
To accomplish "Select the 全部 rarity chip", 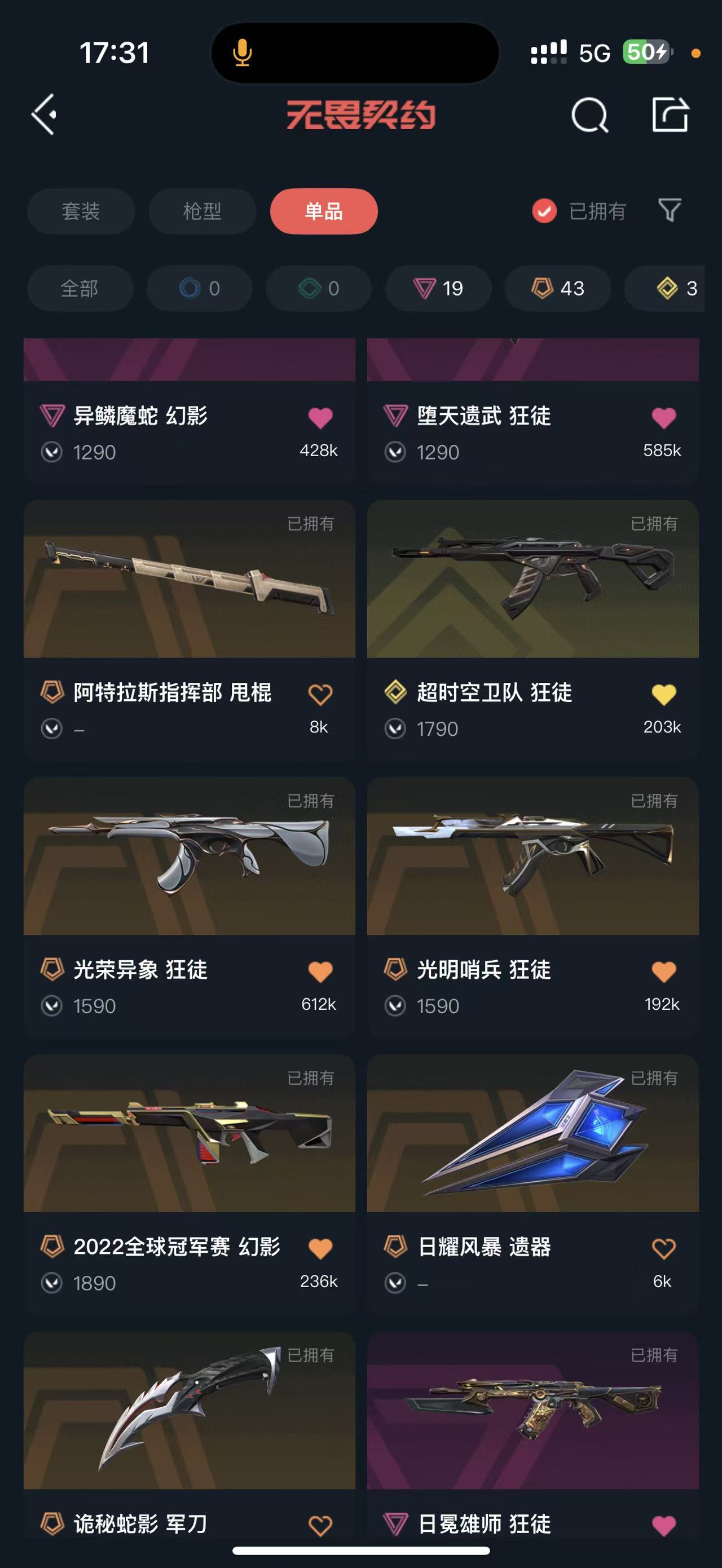I will 80,288.
